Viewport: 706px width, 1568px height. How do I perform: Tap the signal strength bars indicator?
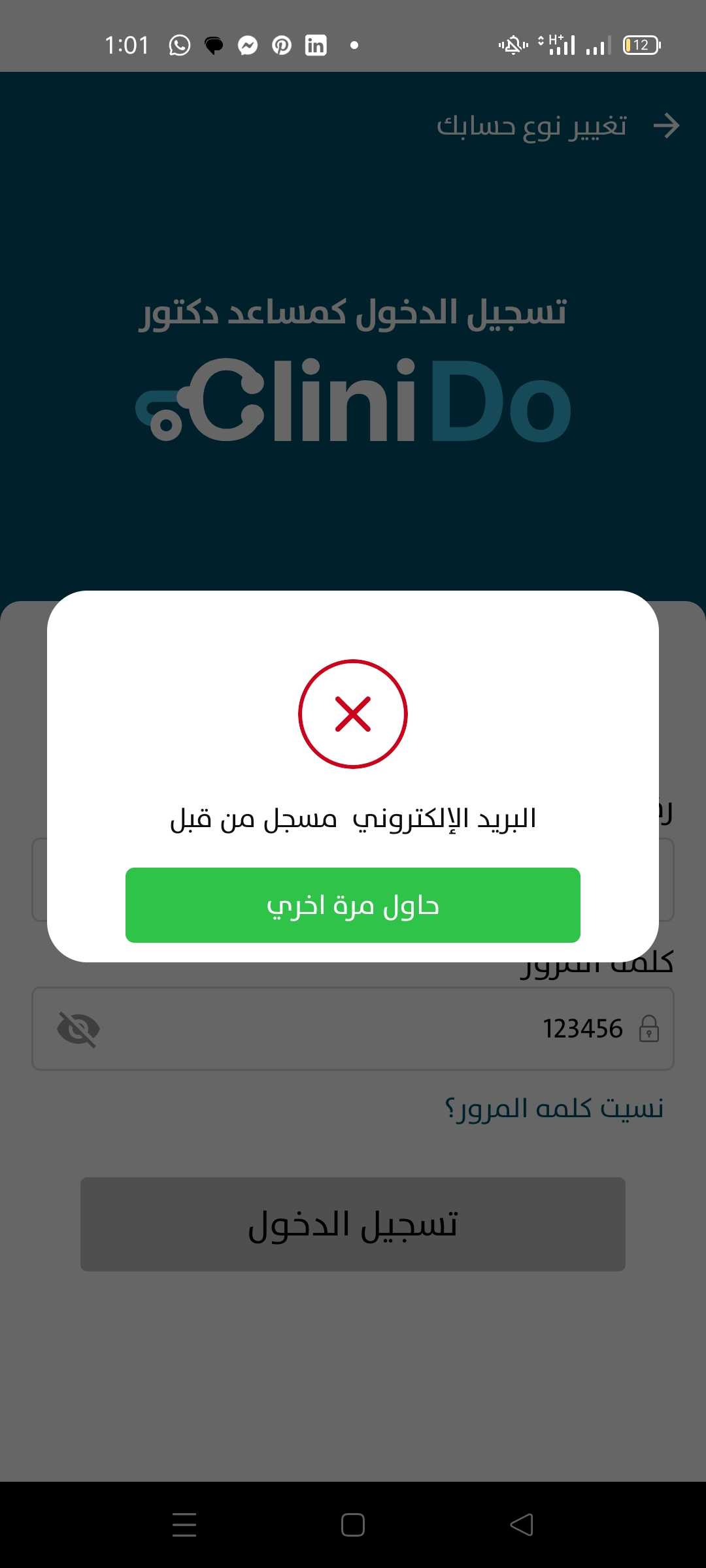598,44
